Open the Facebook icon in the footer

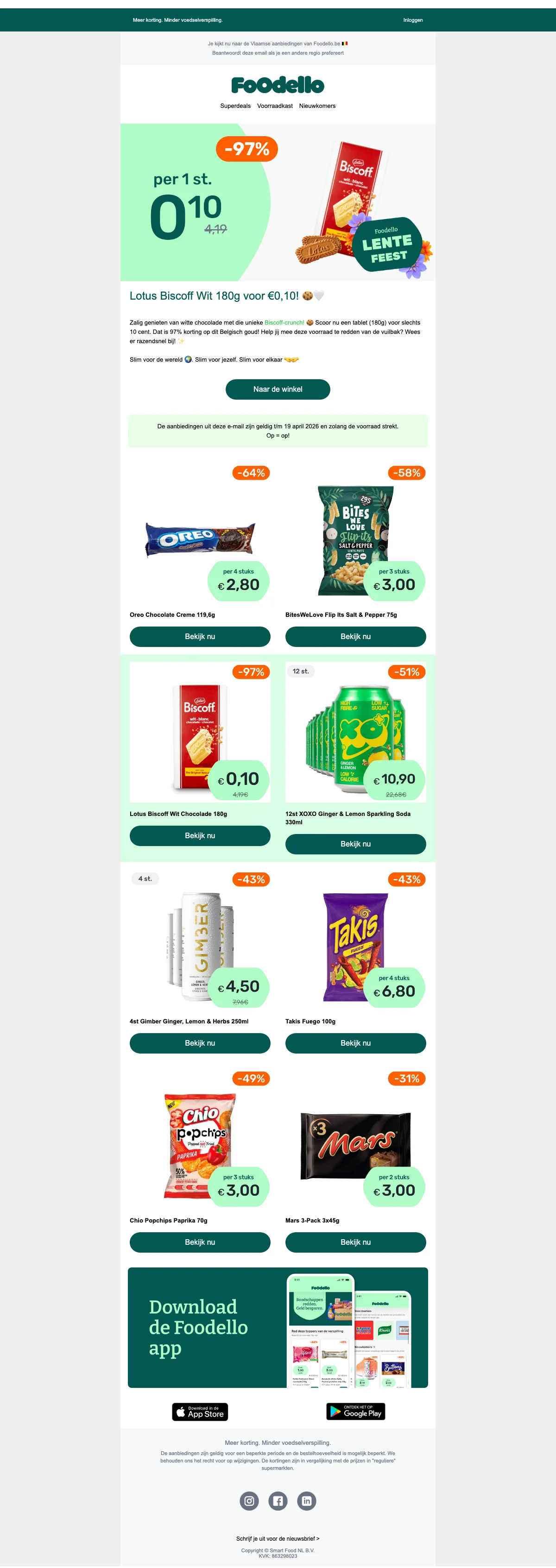click(278, 1501)
